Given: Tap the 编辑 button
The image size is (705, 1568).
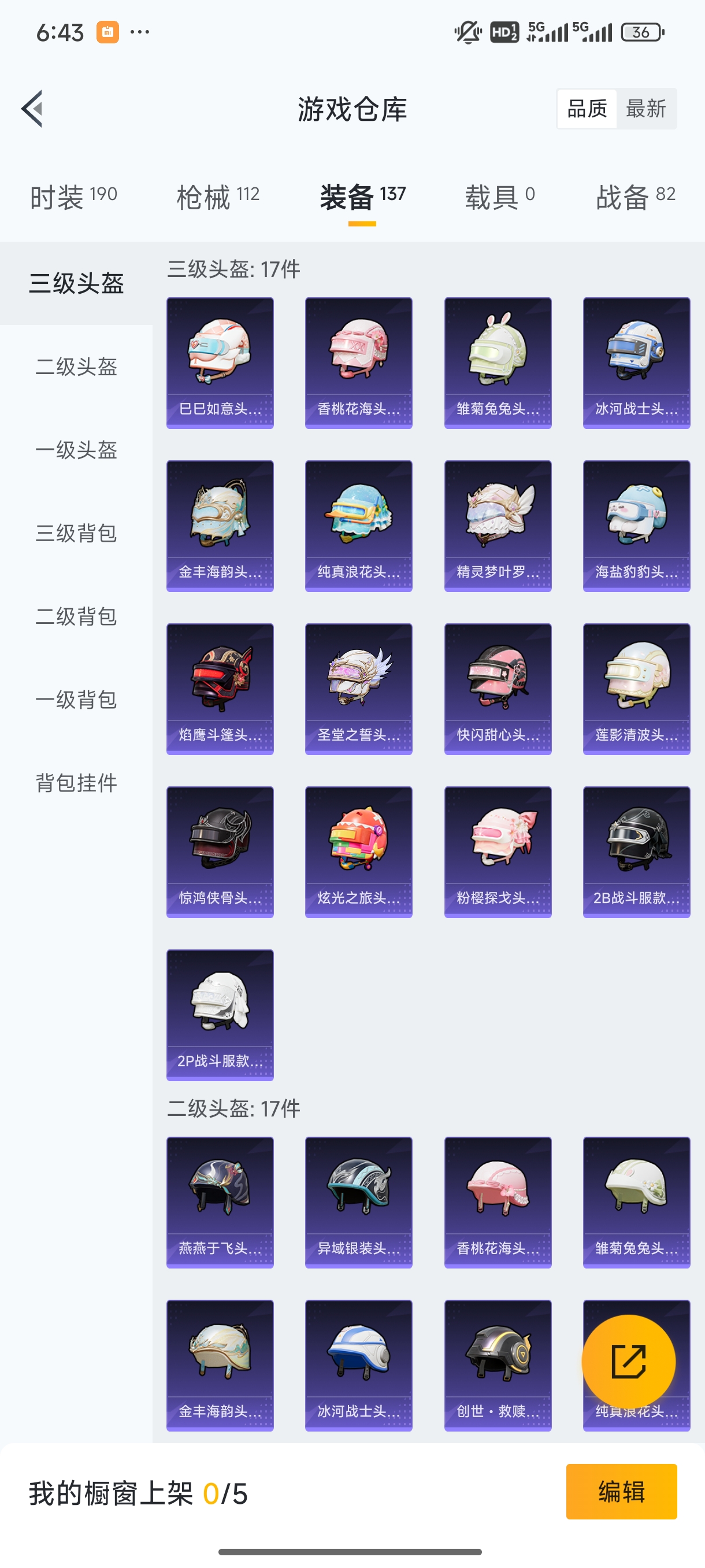Looking at the screenshot, I should tap(621, 1491).
